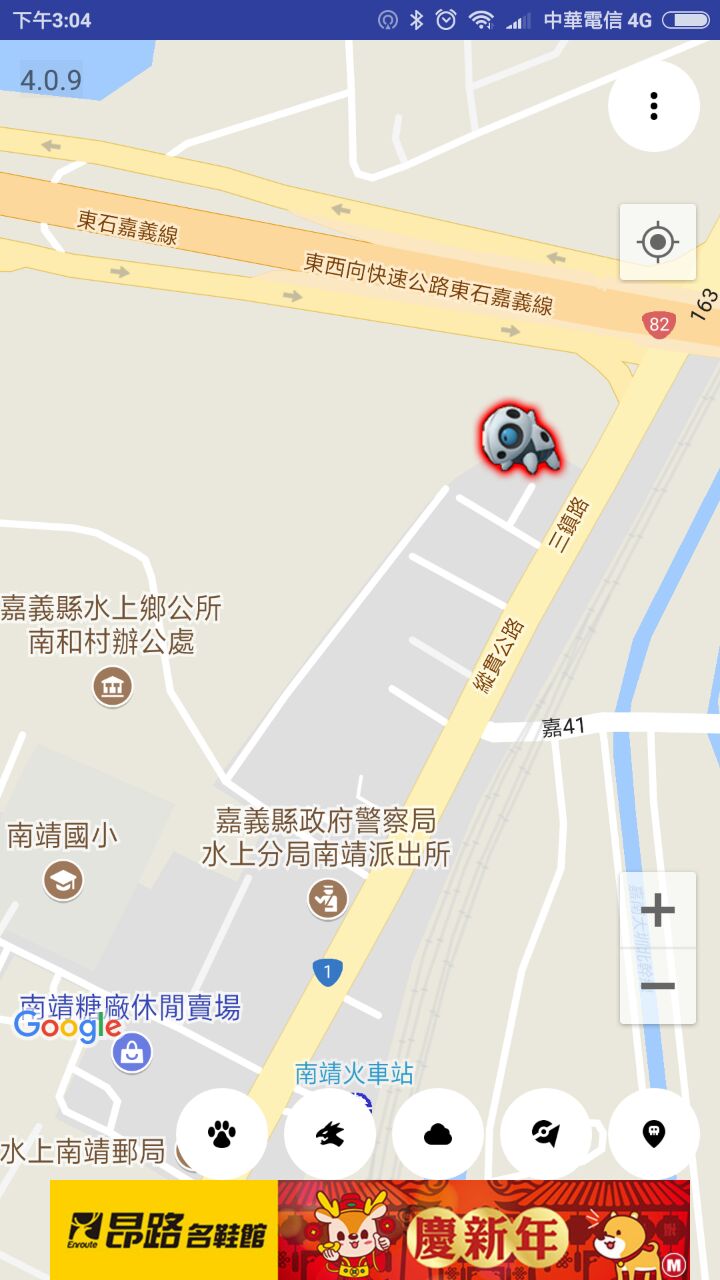Tap the paw print button

222,1134
